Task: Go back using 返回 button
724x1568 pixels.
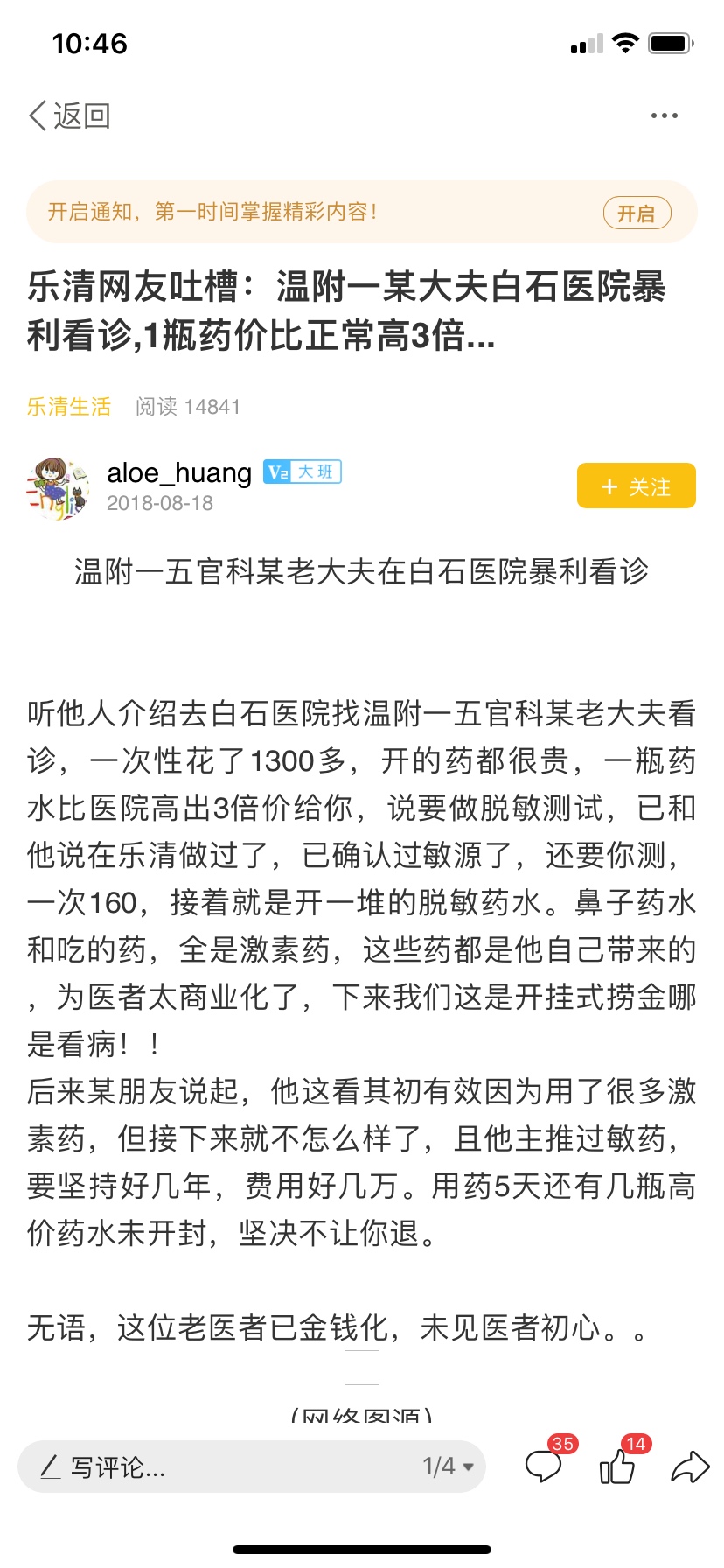Action: tap(70, 115)
